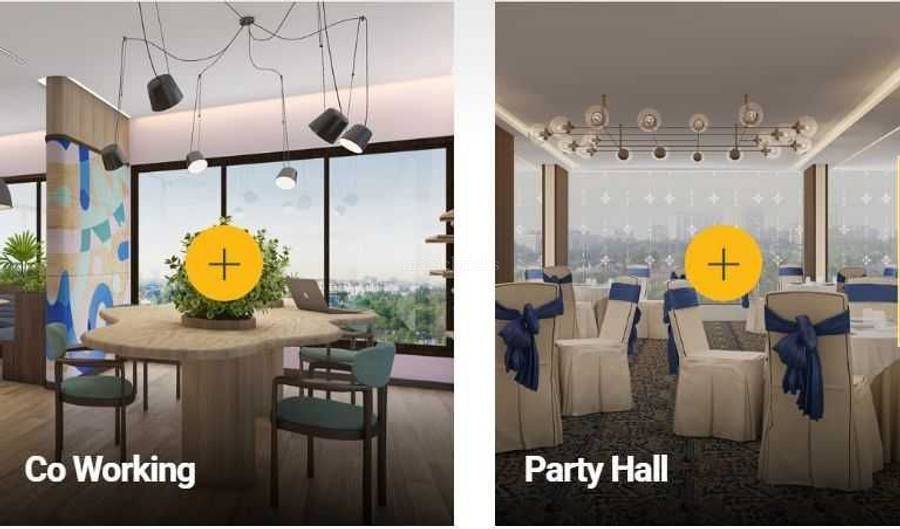This screenshot has height=529, width=900.
Task: Open the Party Hall plus button
Action: 723,263
